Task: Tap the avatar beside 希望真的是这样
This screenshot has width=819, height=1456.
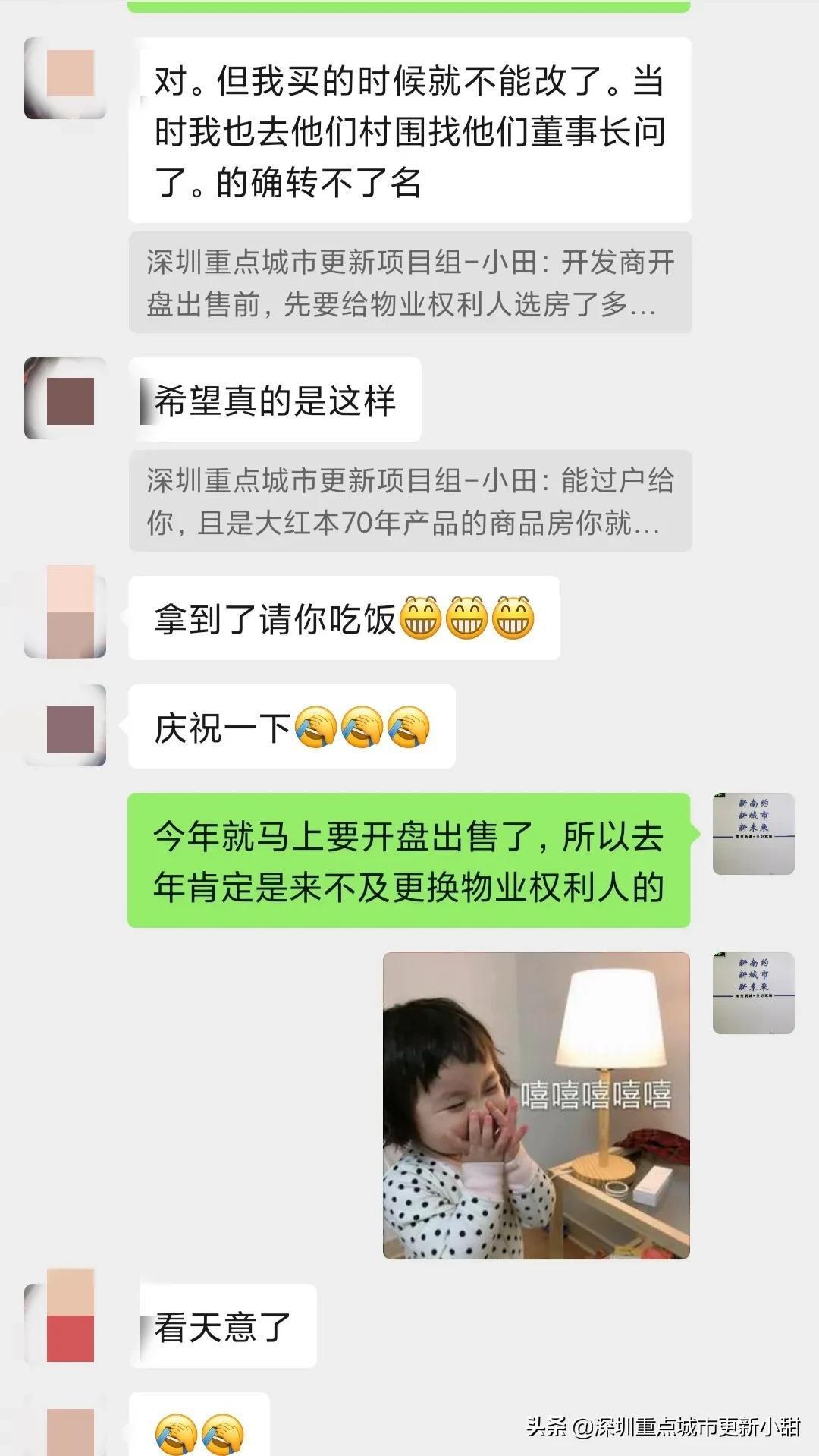Action: coord(65,398)
